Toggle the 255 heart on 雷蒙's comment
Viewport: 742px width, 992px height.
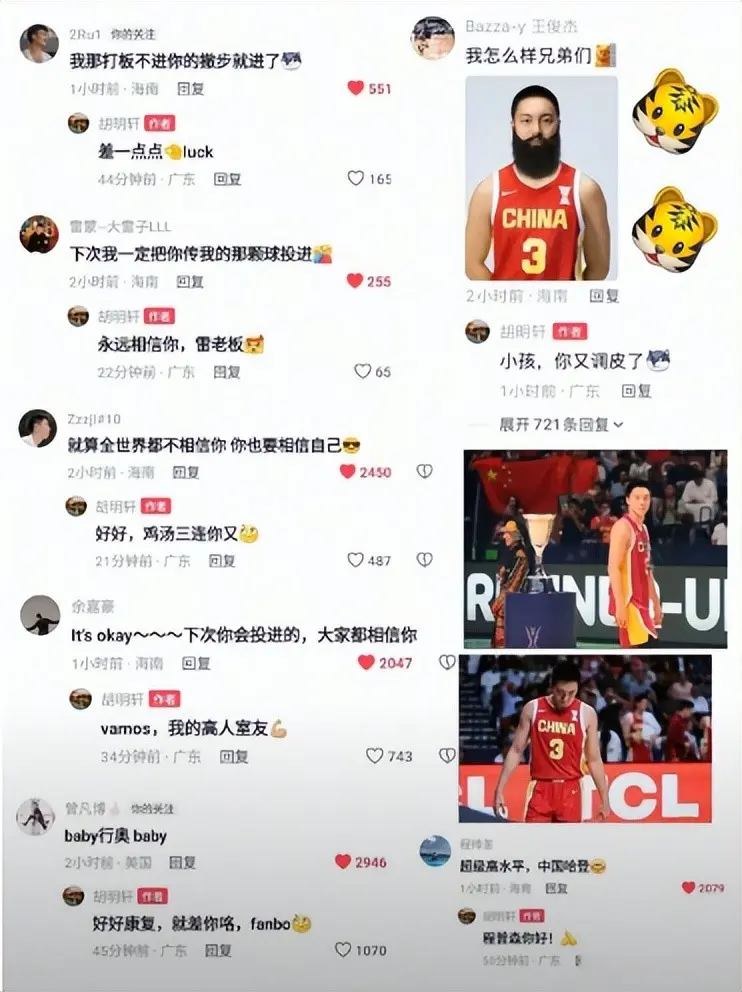tap(356, 280)
